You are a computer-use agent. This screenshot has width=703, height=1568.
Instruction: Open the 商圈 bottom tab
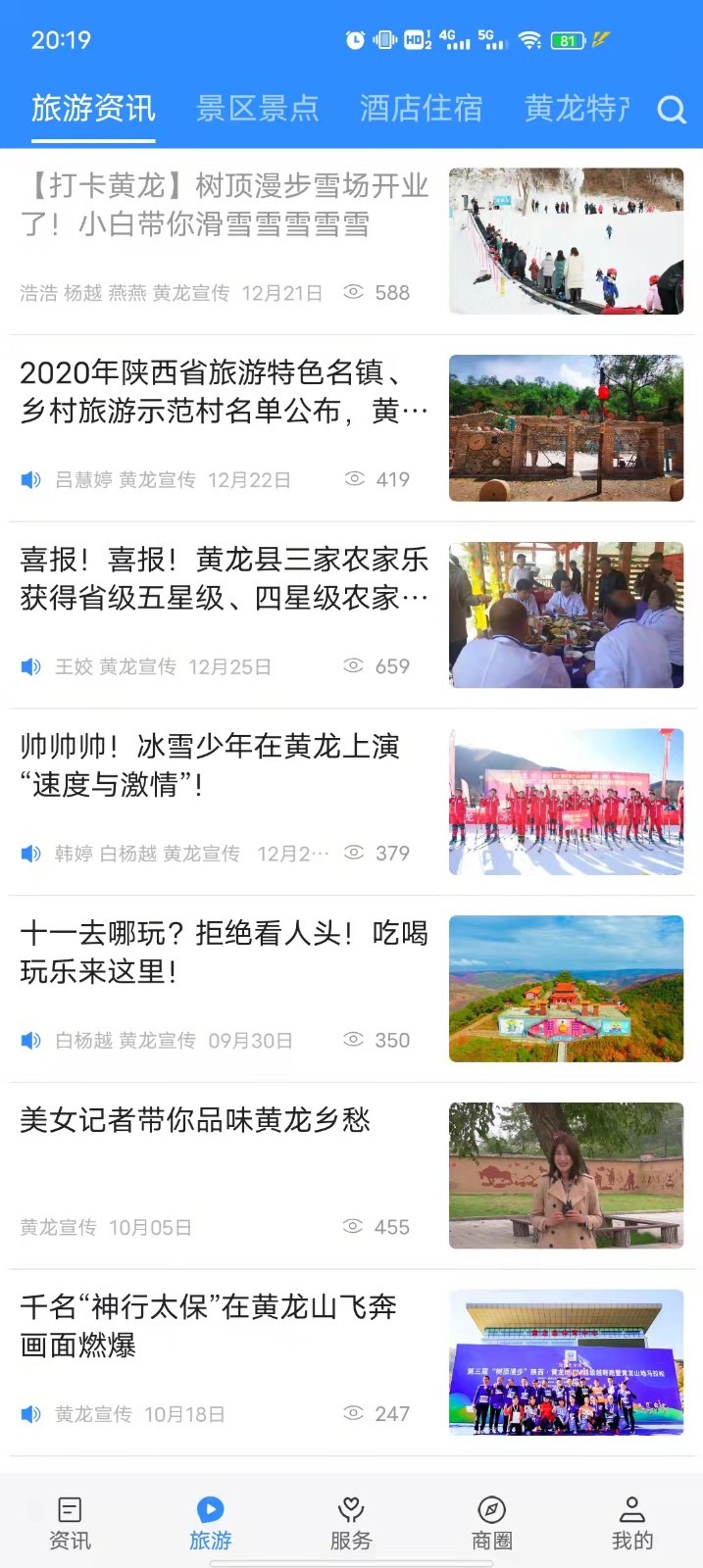491,1523
